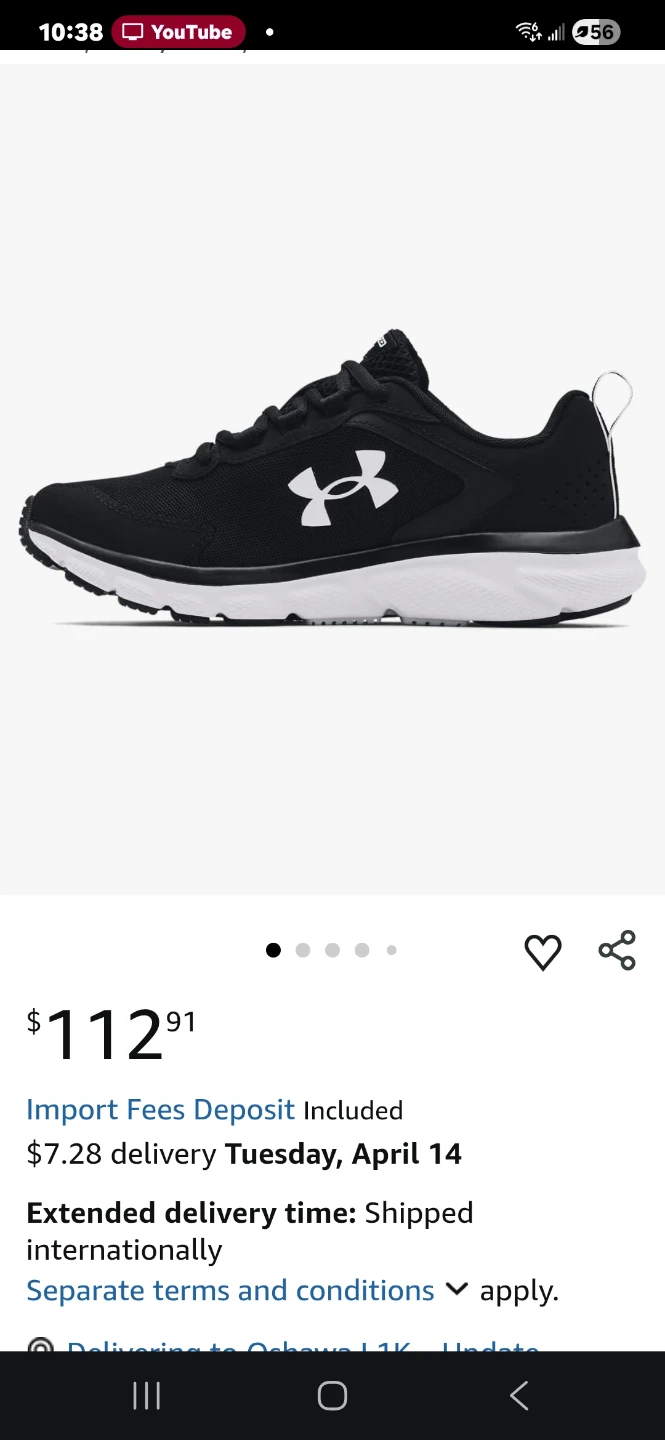Expand Separate terms and conditions
Image resolution: width=665 pixels, height=1440 pixels.
tap(247, 1290)
